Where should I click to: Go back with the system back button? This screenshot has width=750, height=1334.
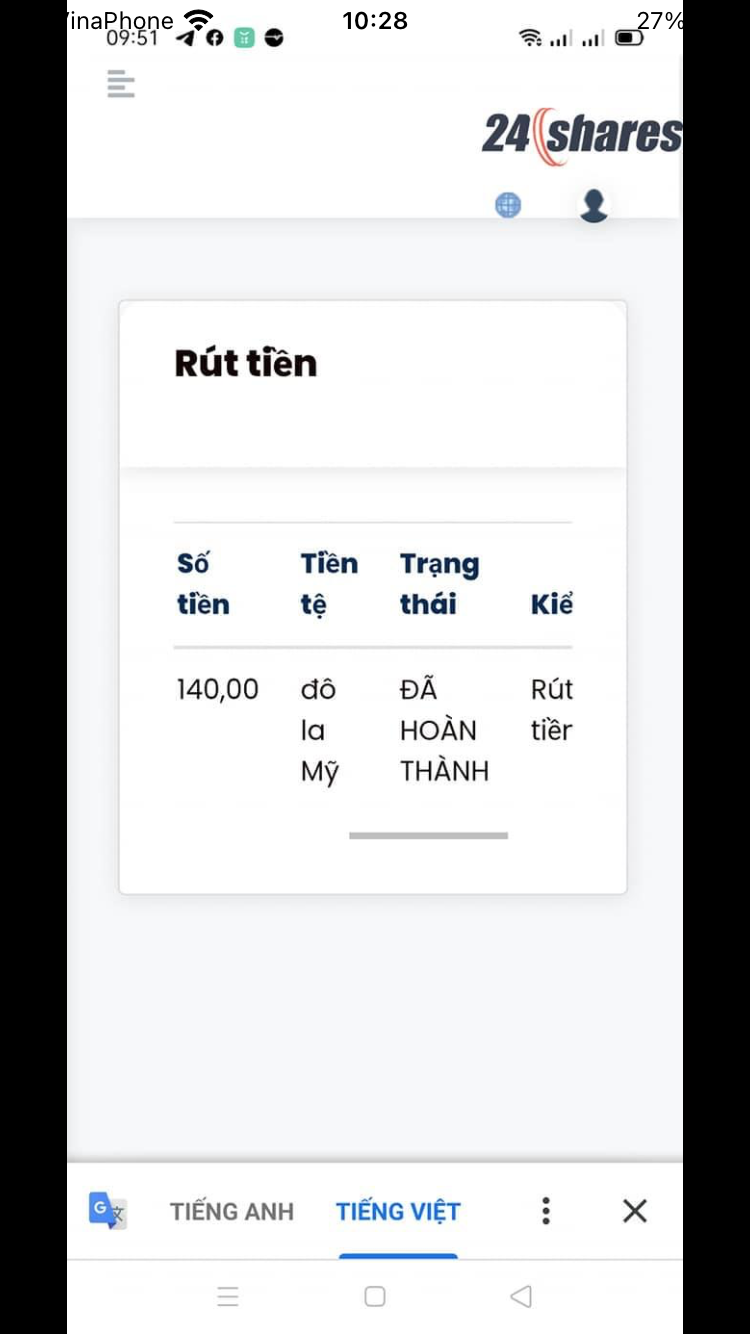click(520, 1297)
